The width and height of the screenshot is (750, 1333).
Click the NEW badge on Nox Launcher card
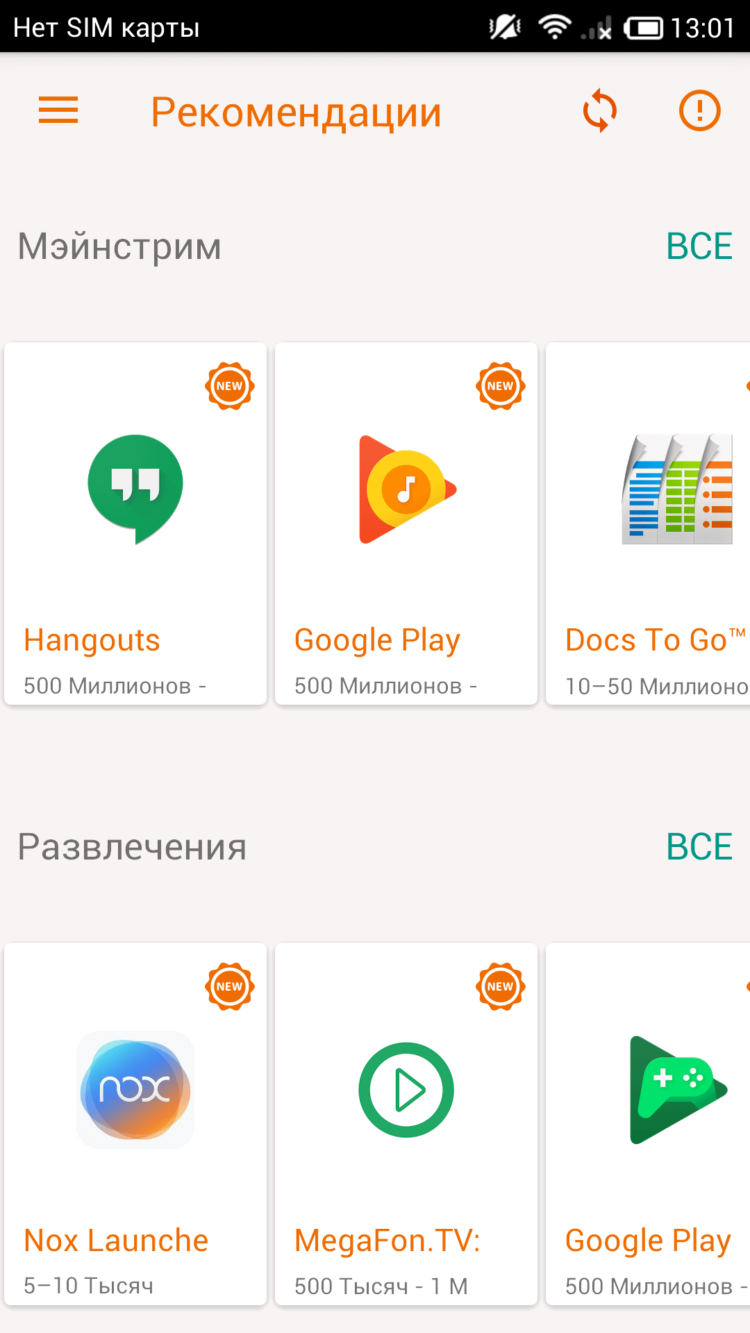(x=229, y=986)
